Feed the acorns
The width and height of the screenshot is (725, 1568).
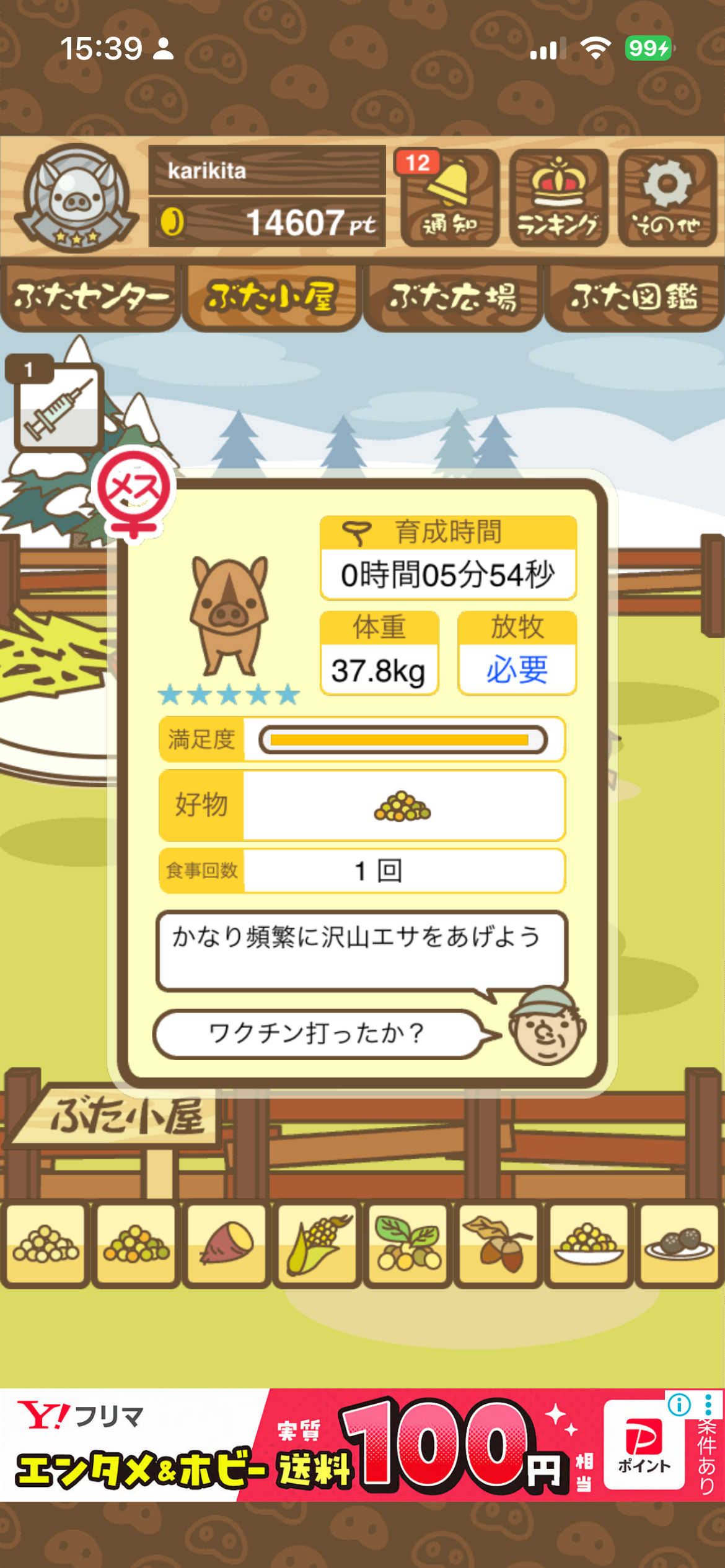point(498,1245)
